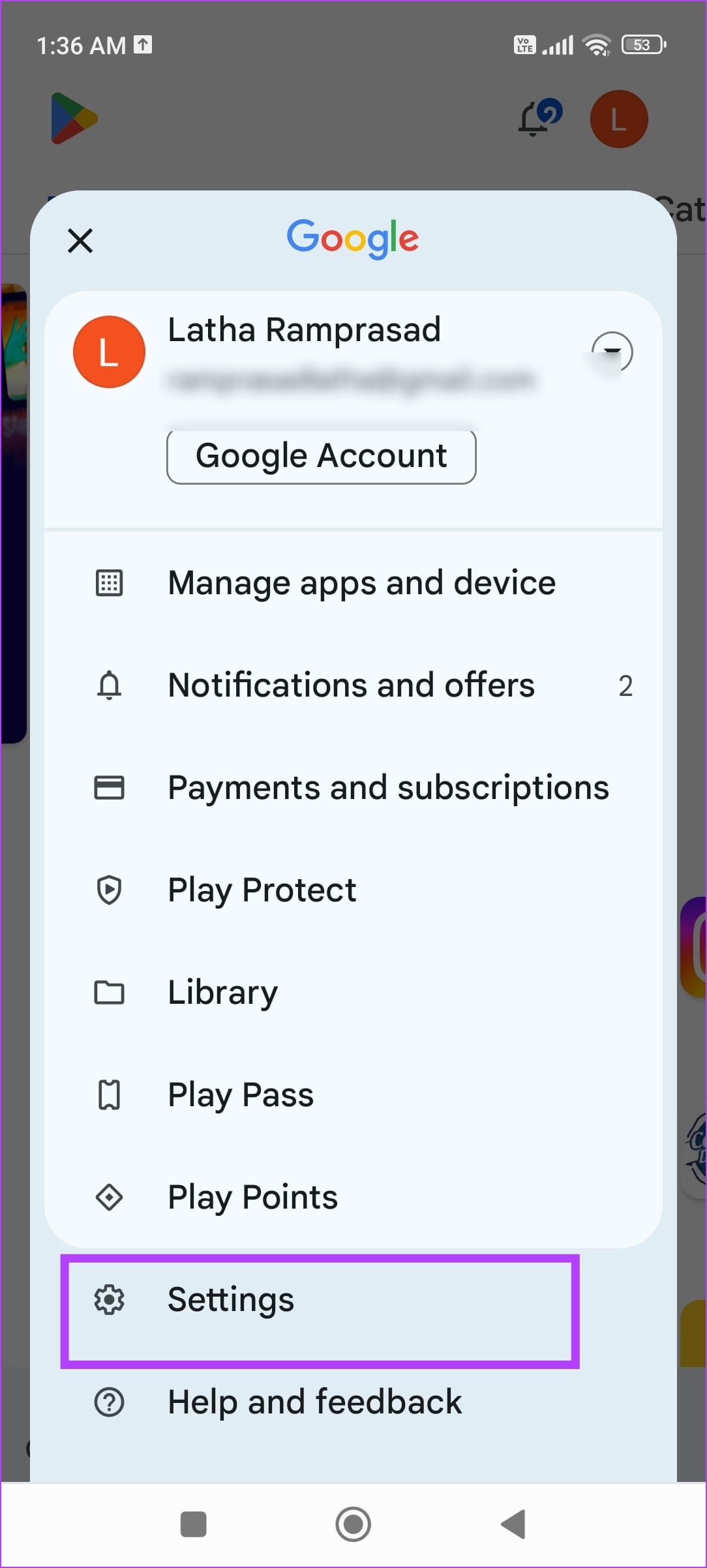
Task: Select the Play Pass ticket icon
Action: 110,1094
